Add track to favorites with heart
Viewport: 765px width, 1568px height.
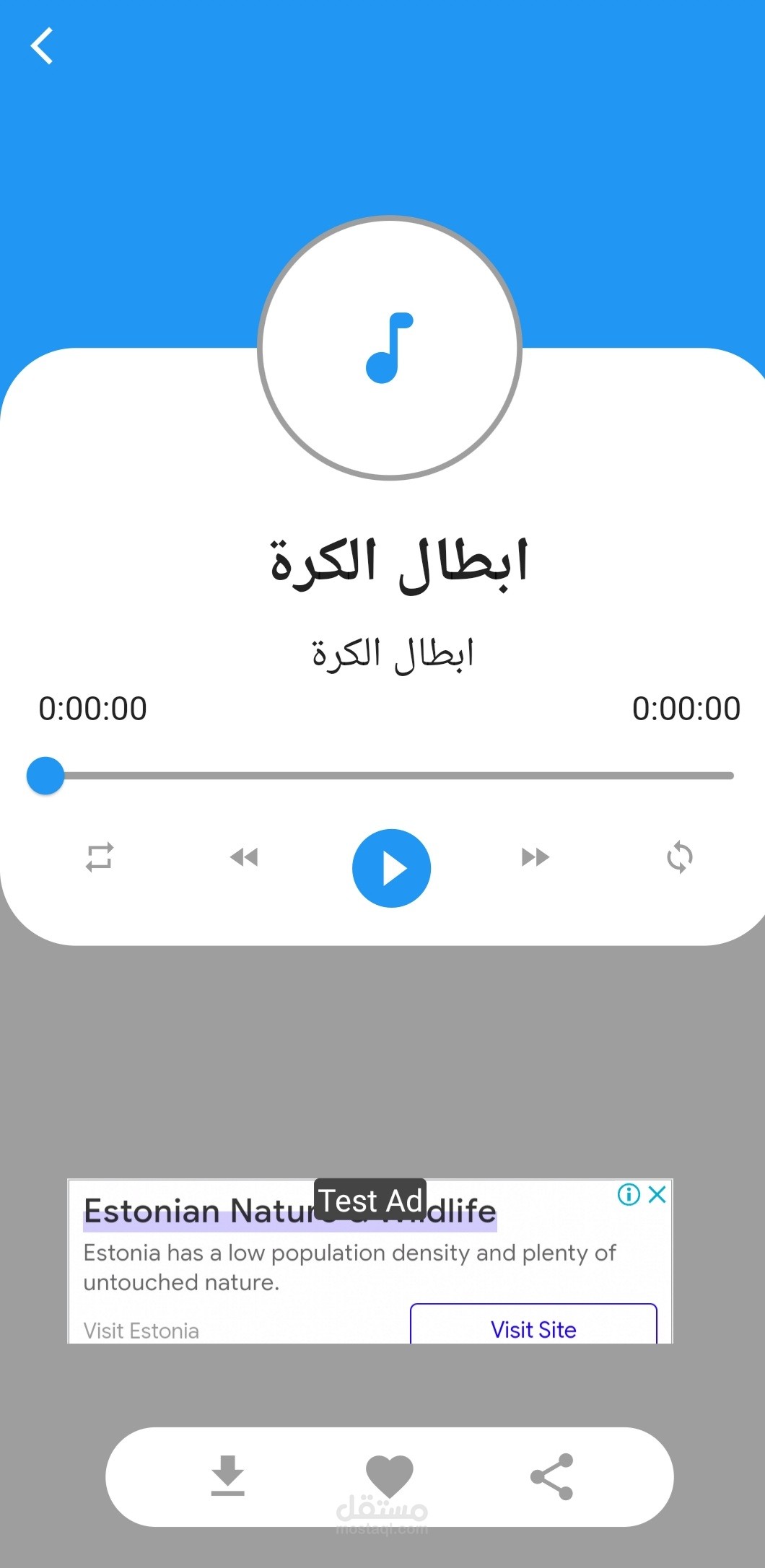click(389, 1476)
